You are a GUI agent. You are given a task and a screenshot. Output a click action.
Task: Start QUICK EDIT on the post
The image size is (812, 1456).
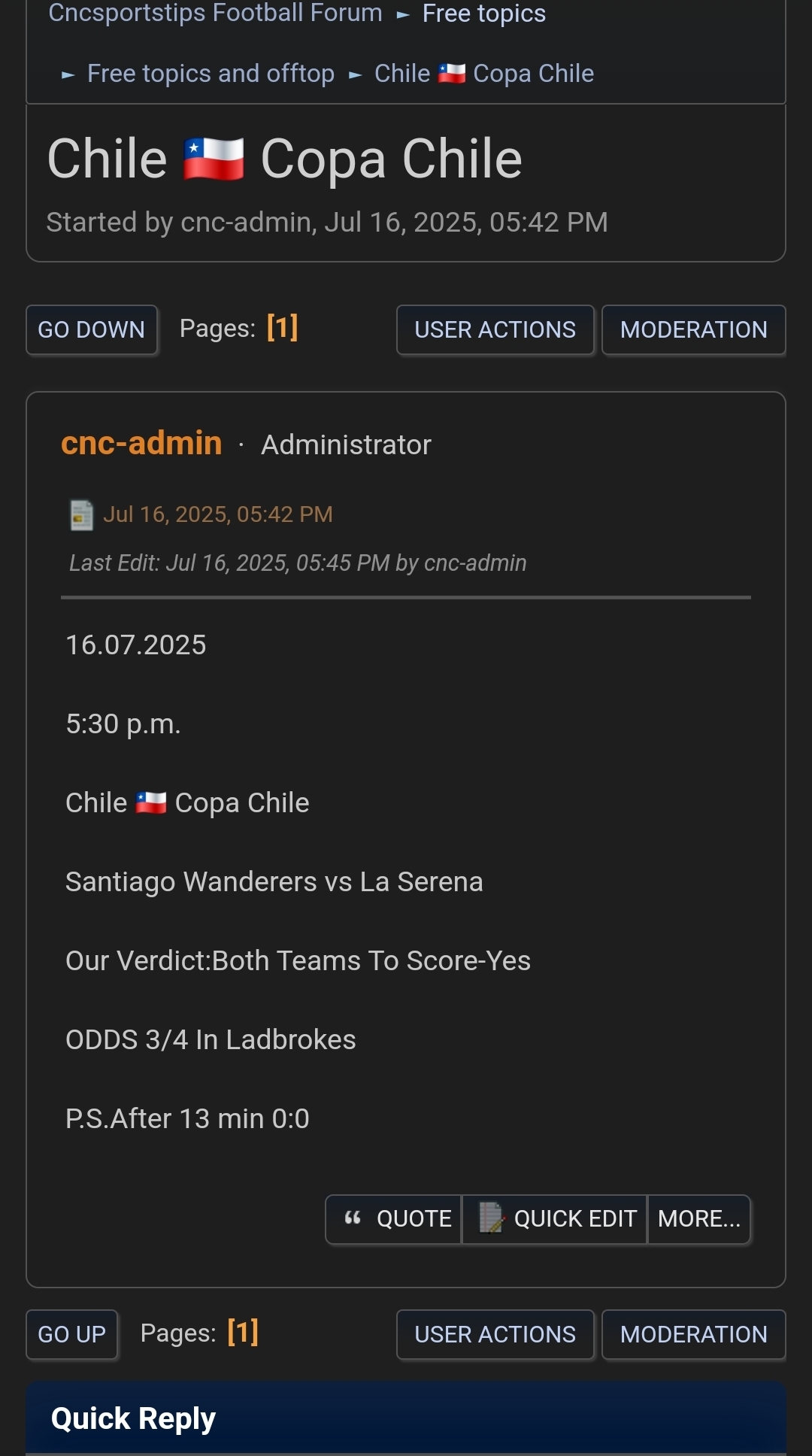pos(555,1219)
